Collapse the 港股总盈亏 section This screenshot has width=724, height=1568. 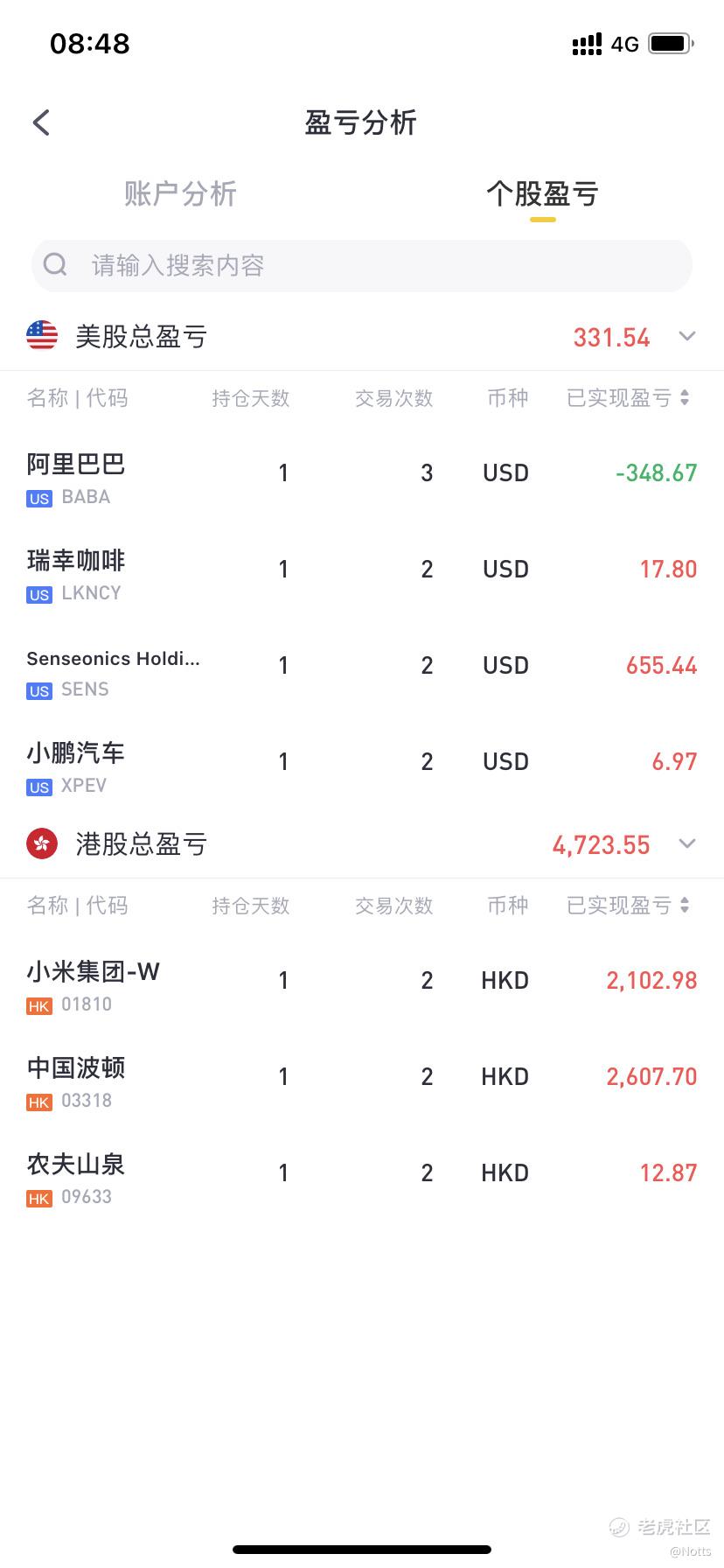pyautogui.click(x=687, y=844)
